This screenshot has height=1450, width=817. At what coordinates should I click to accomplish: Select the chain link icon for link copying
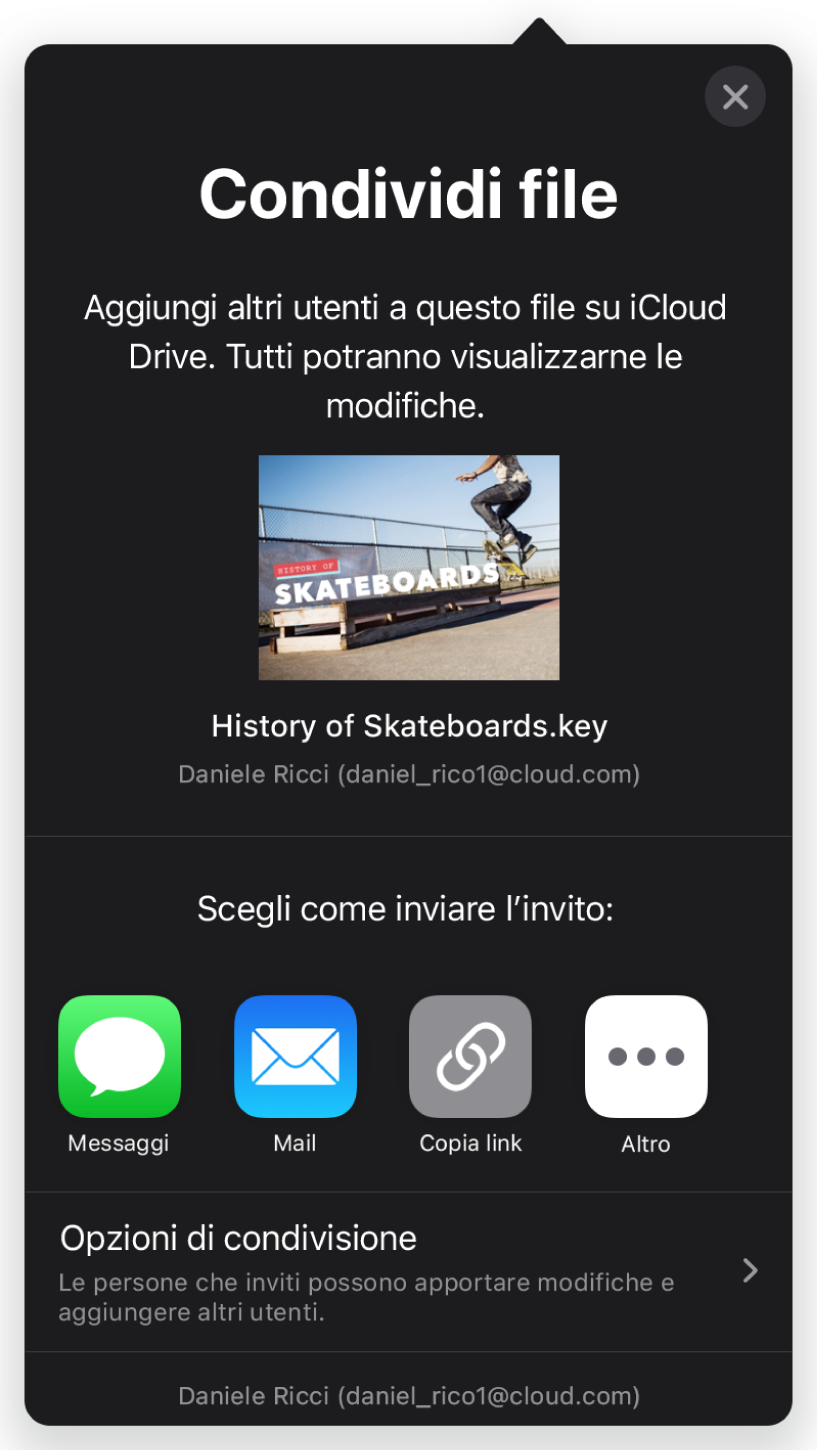(470, 1057)
